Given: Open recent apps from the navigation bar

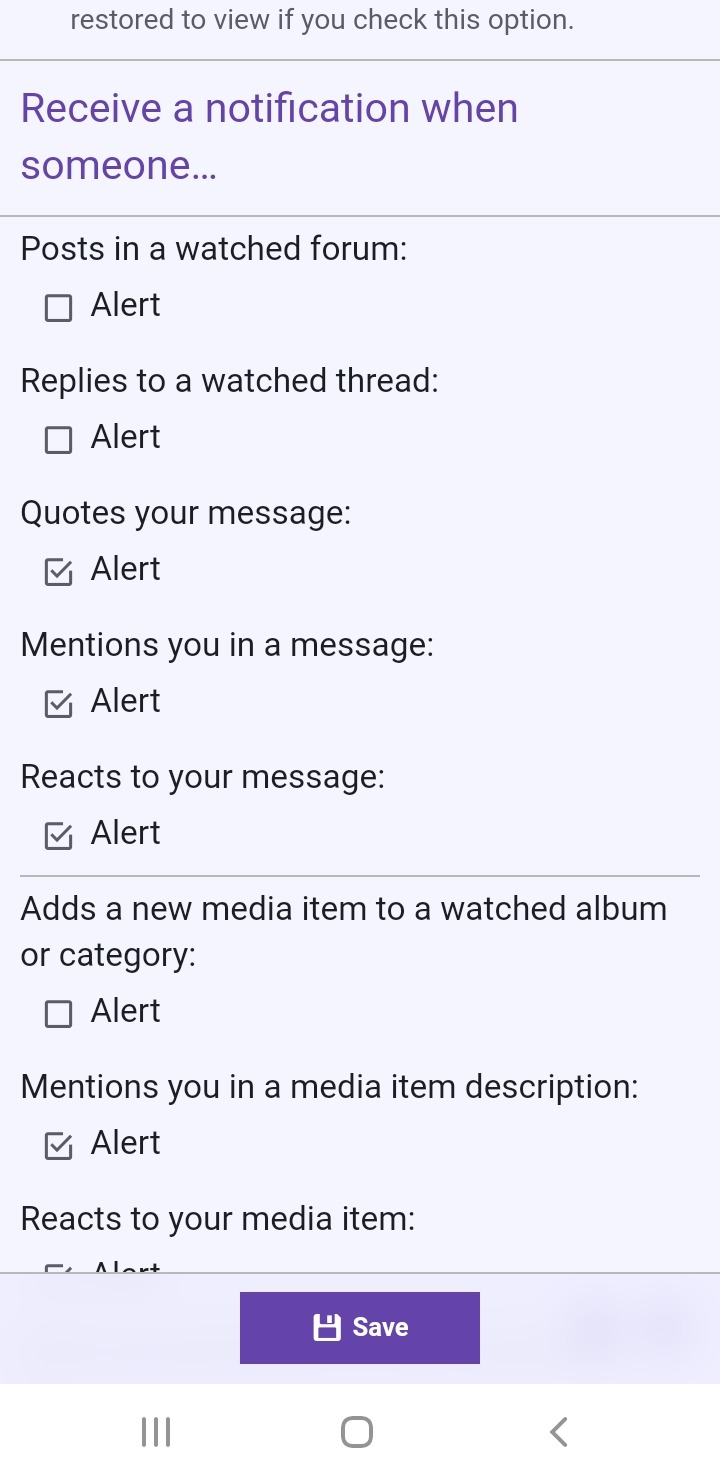Looking at the screenshot, I should point(156,1432).
